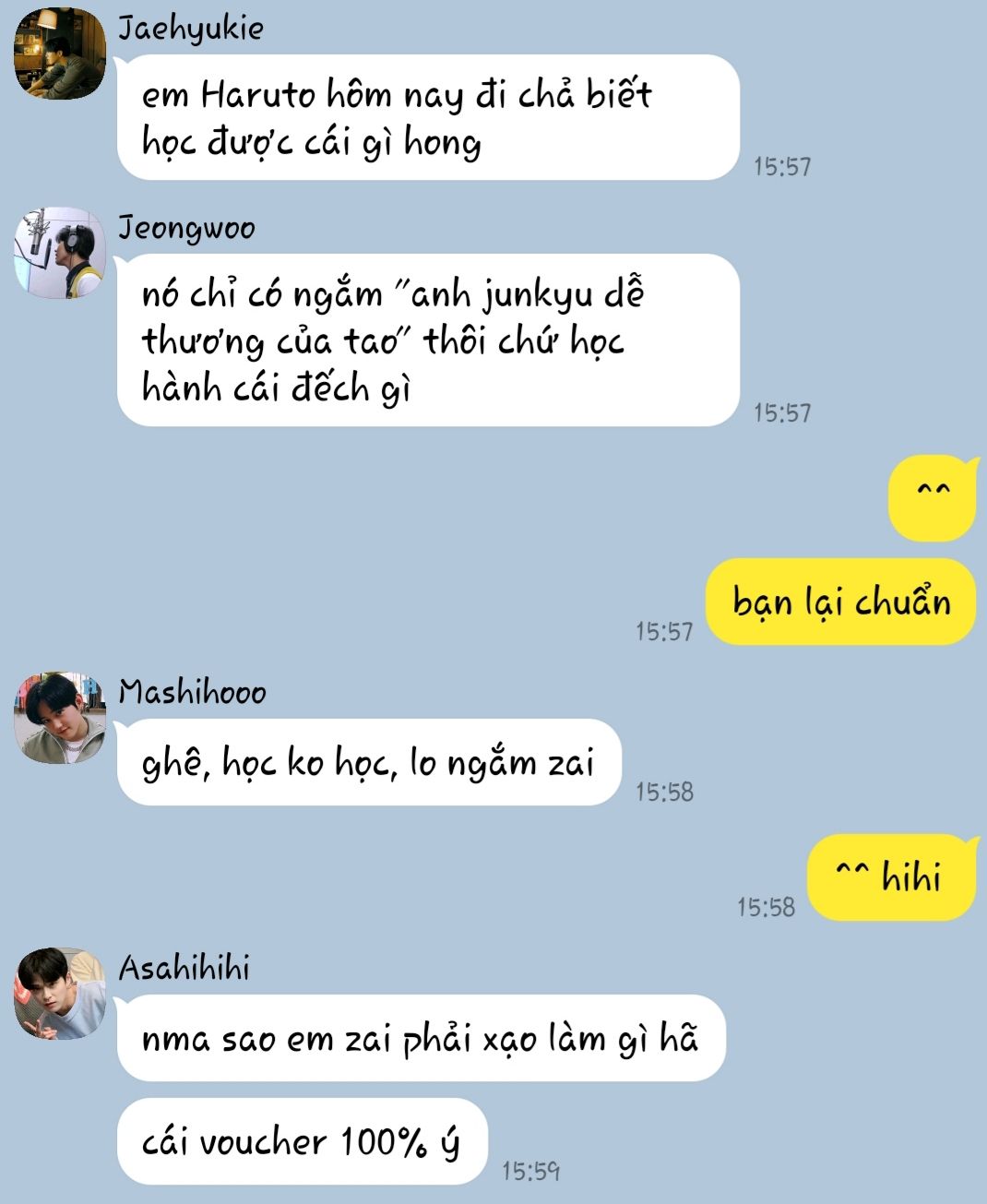Tap Mashihooo's profile photo
This screenshot has width=987, height=1204.
pos(60,718)
